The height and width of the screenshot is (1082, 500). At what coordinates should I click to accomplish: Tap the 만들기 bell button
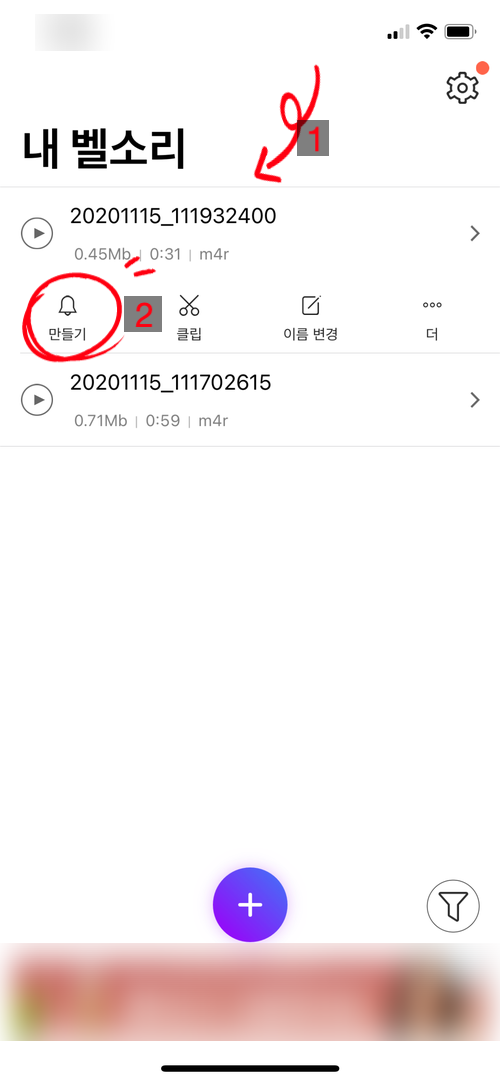pos(68,318)
